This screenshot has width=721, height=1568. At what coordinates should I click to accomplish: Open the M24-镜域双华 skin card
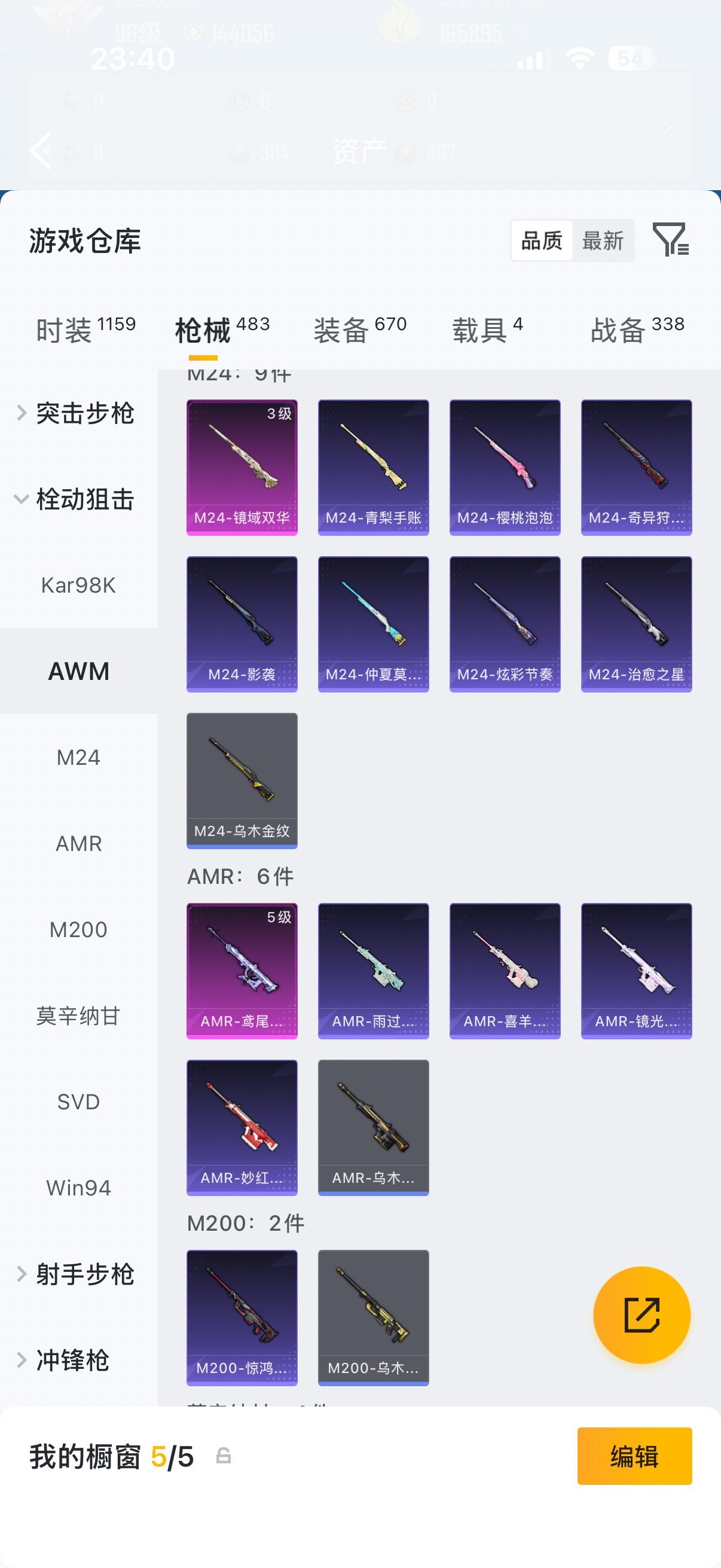point(242,468)
